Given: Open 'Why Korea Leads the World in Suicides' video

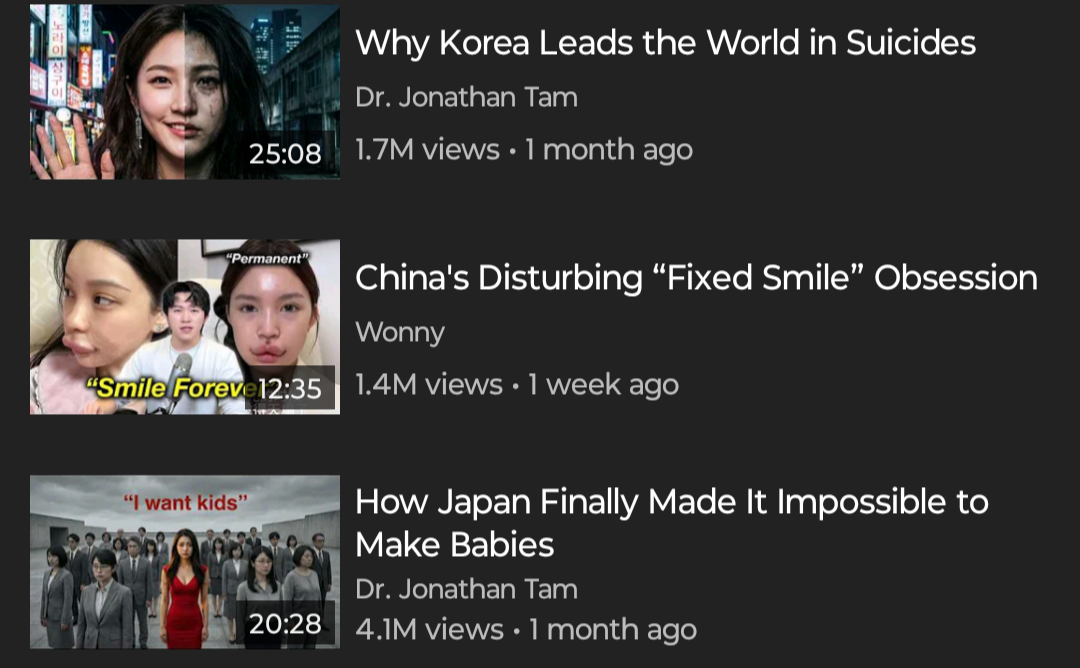Looking at the screenshot, I should click(x=665, y=43).
